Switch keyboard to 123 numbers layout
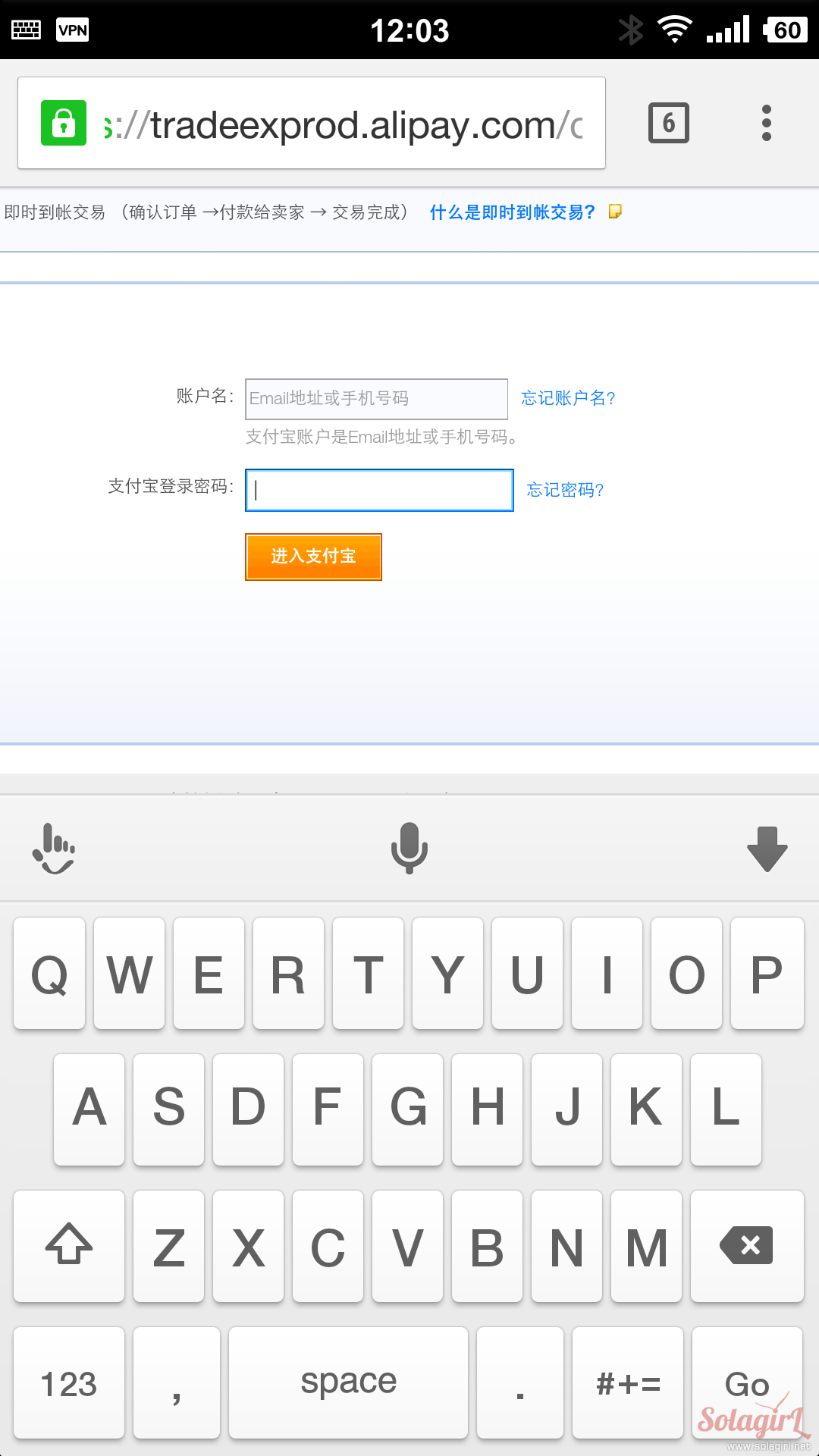819x1456 pixels. pos(69,1382)
